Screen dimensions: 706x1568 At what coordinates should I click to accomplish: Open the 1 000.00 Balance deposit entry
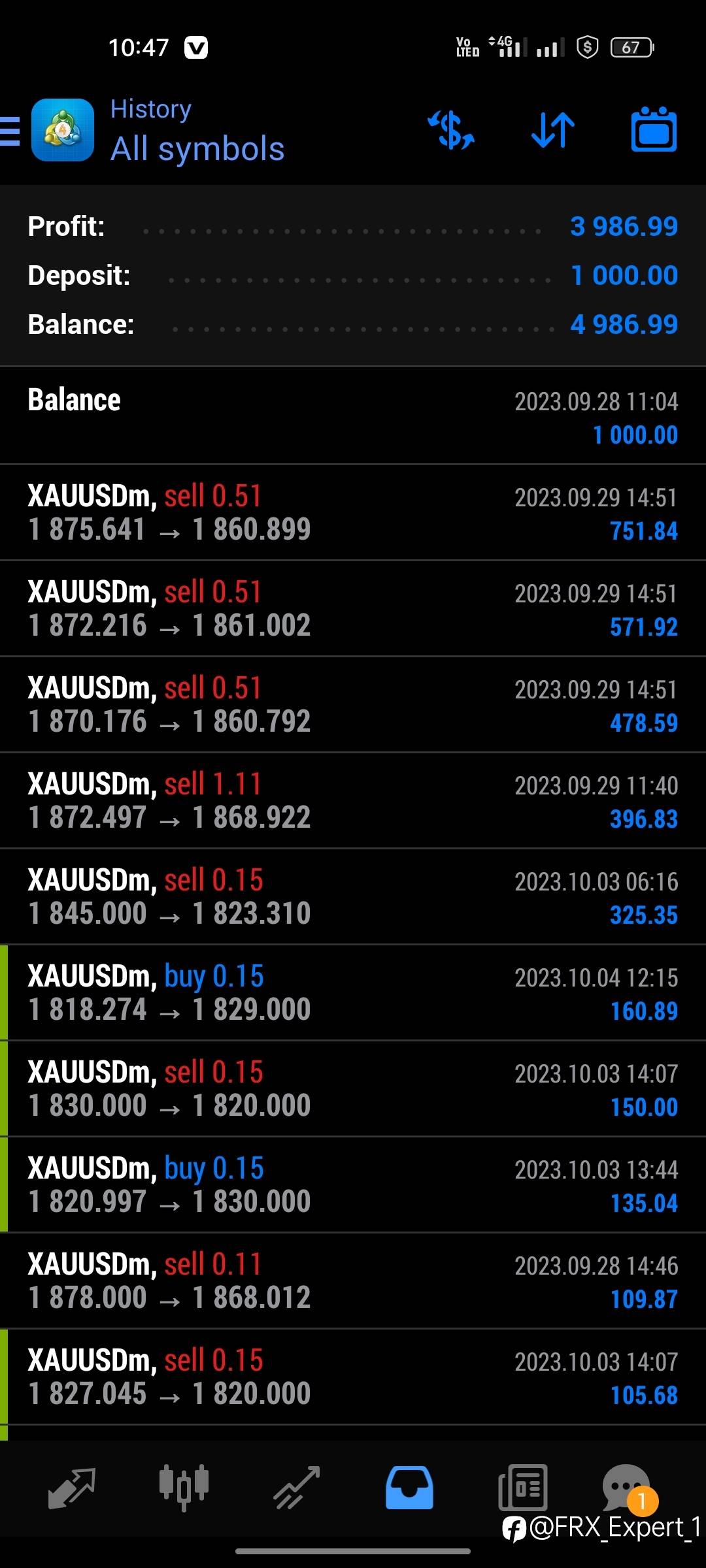coord(353,417)
